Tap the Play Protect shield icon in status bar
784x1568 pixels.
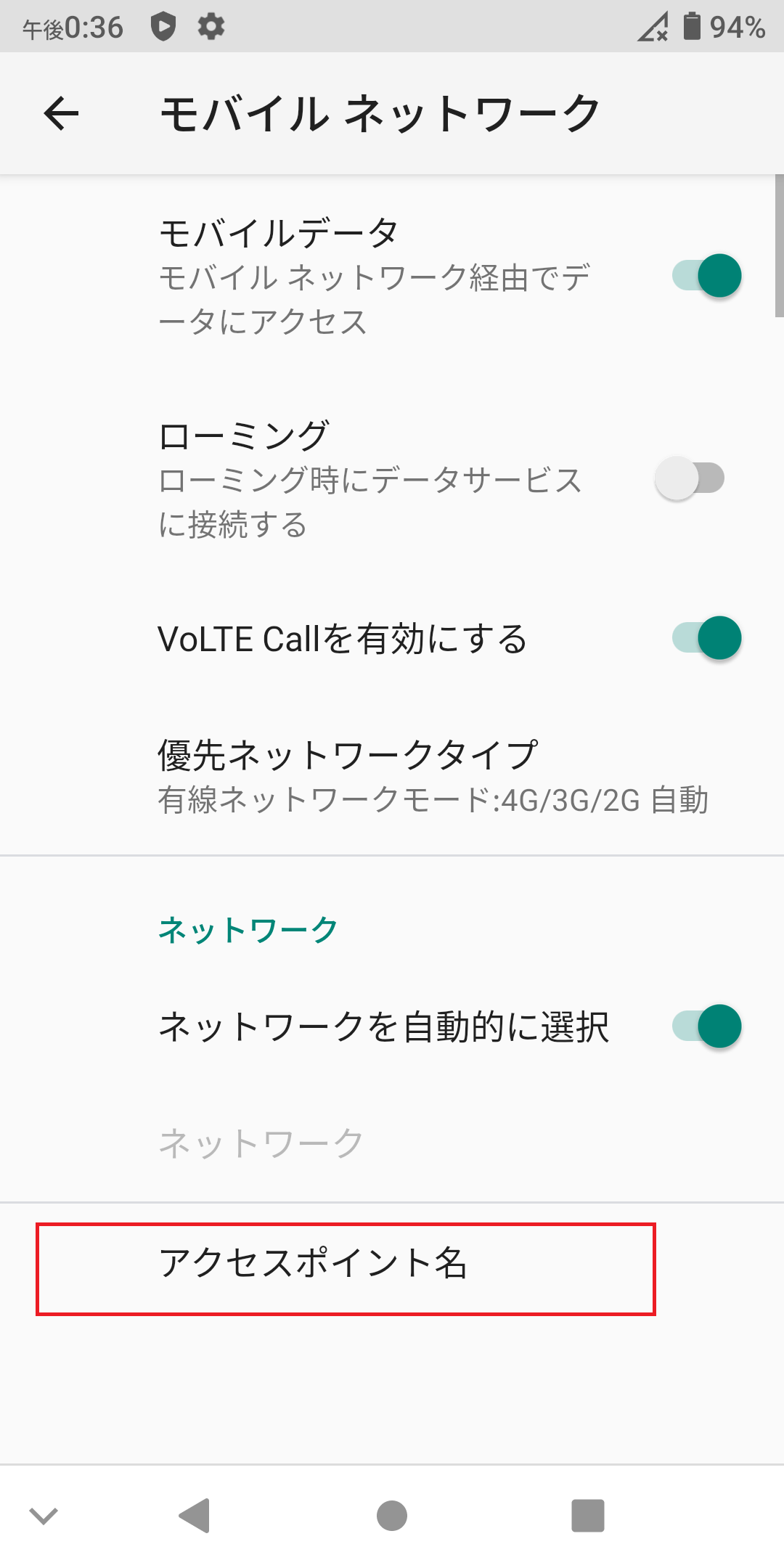(x=163, y=28)
